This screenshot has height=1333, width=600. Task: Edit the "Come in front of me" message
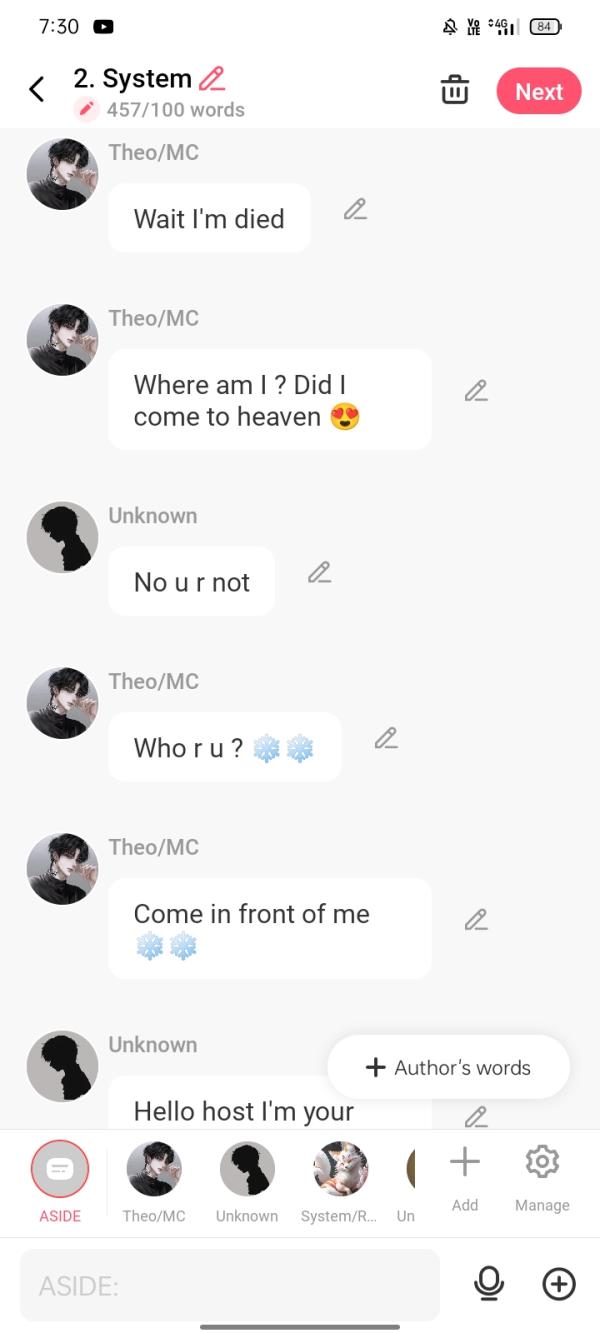[x=476, y=920]
